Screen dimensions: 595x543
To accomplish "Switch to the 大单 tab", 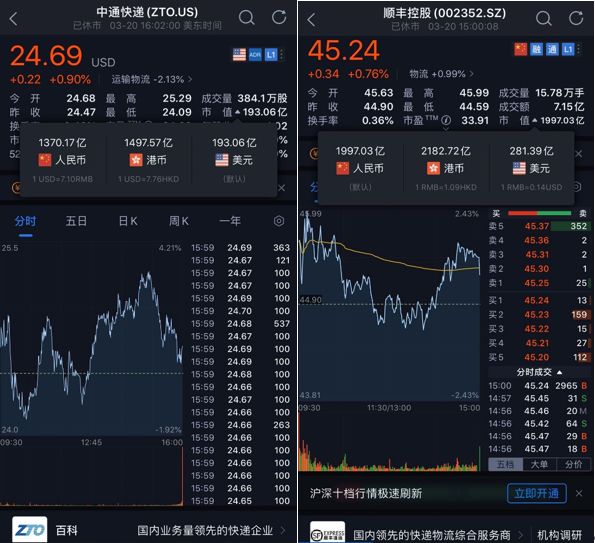I will coord(539,464).
